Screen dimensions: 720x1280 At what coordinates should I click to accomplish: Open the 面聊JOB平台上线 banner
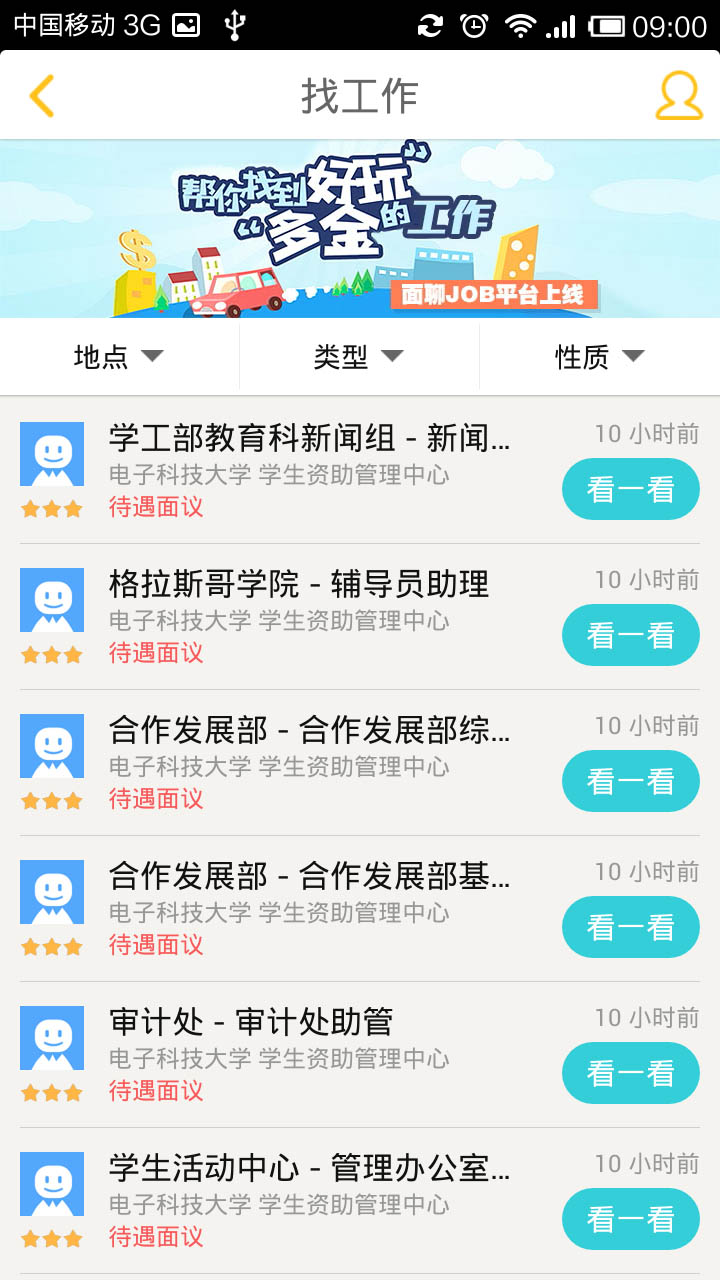pos(360,230)
